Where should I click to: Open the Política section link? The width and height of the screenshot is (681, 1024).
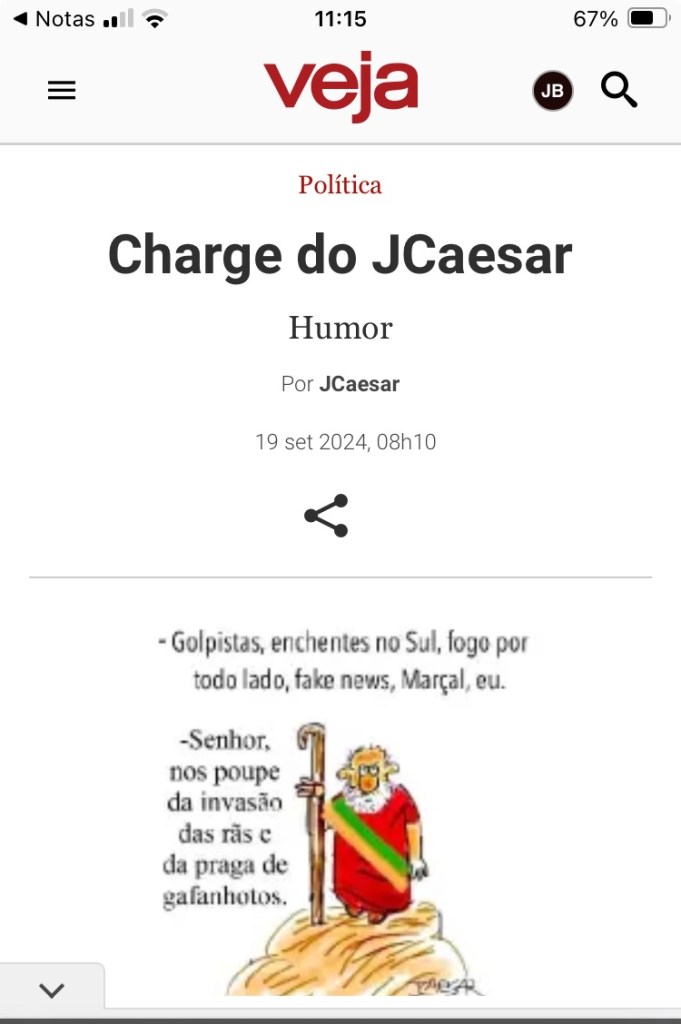[x=340, y=185]
